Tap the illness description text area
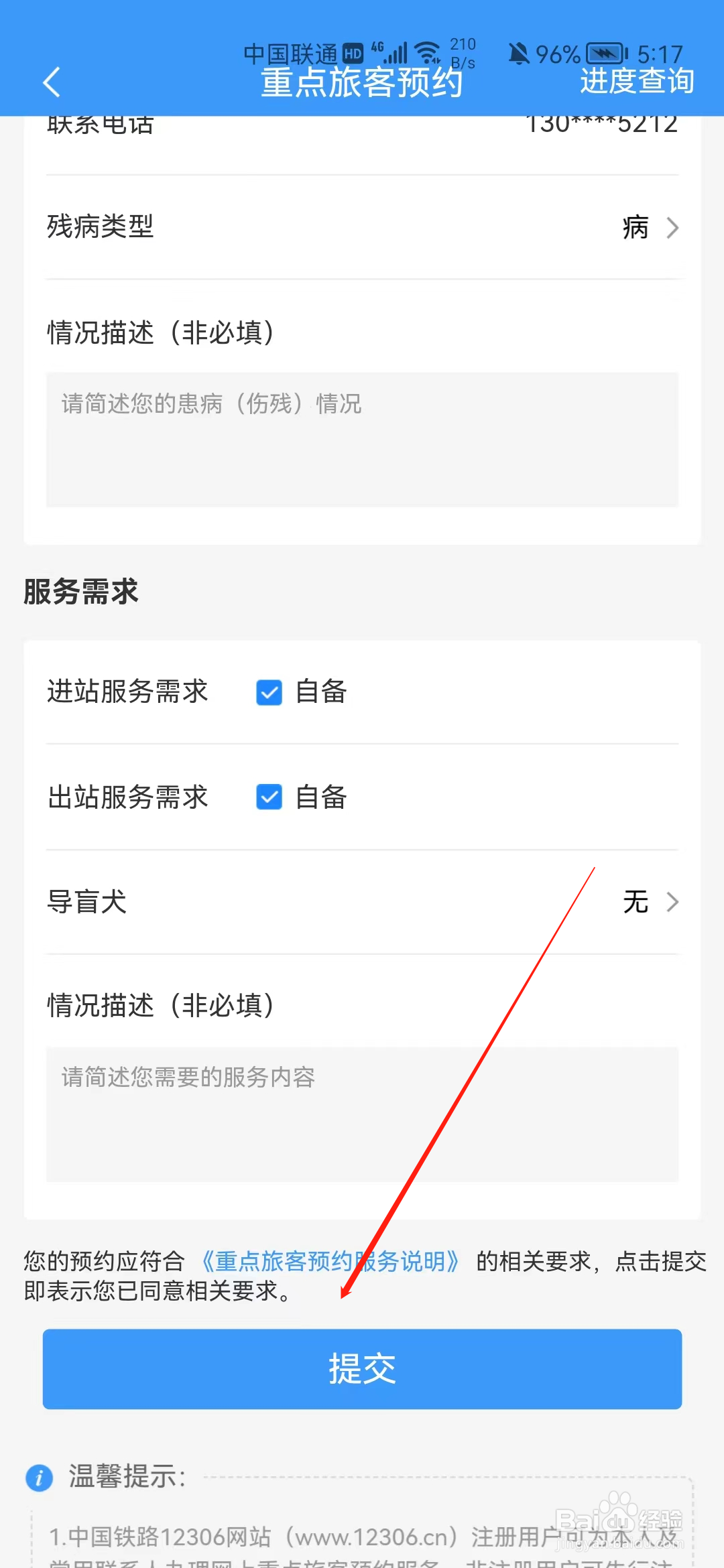The width and height of the screenshot is (724, 1568). pyautogui.click(x=362, y=439)
